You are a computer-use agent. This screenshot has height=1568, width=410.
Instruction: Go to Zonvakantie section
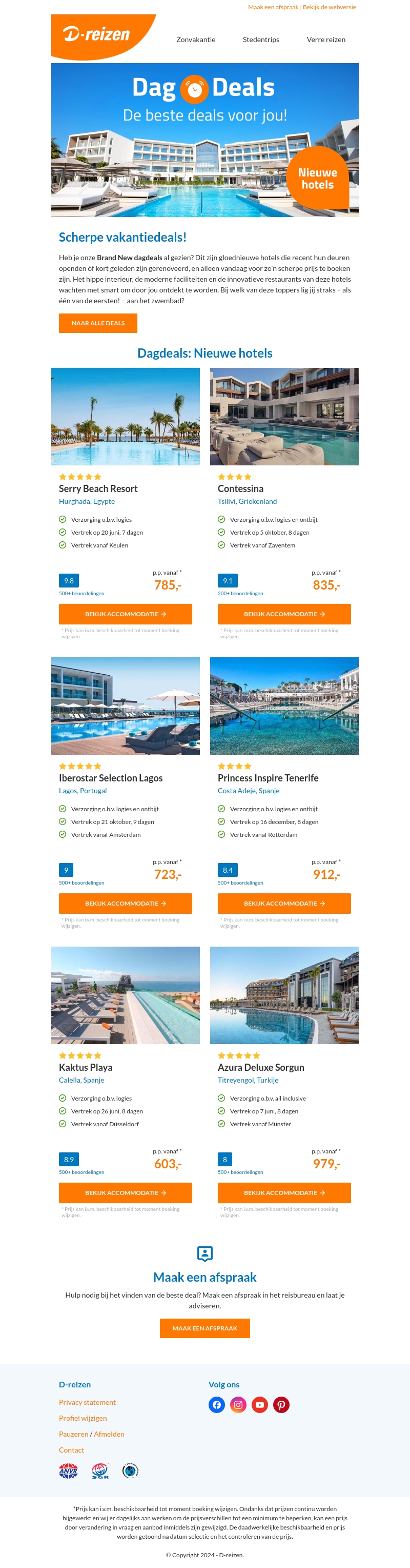tap(196, 40)
